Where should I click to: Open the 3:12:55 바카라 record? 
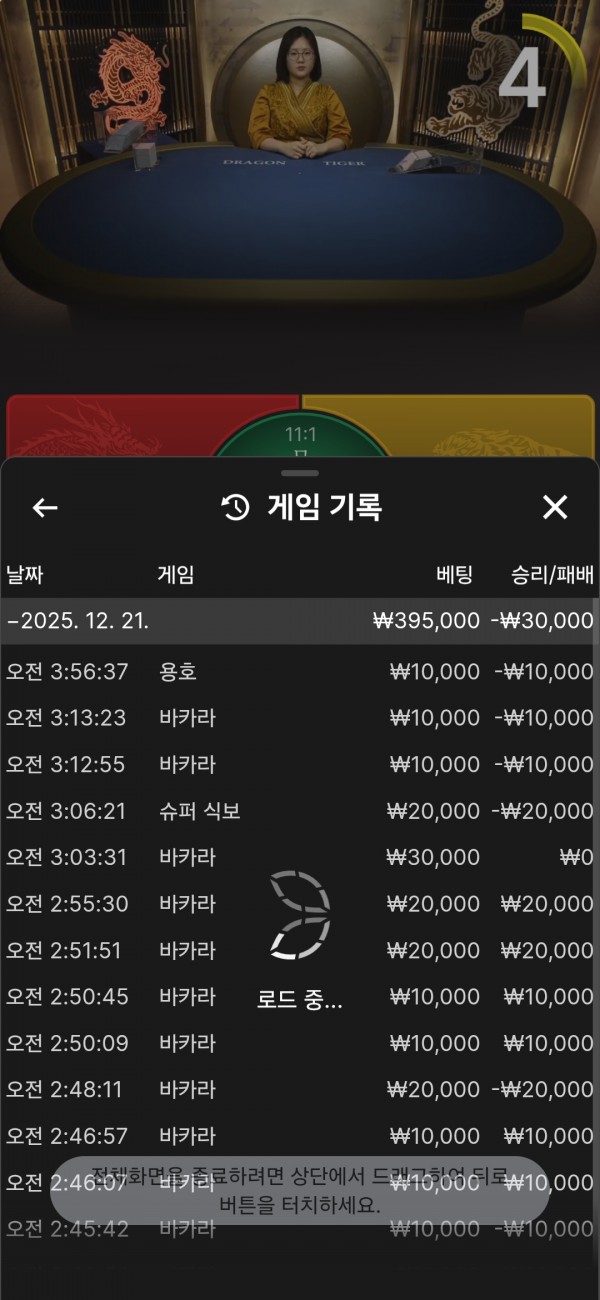point(300,764)
